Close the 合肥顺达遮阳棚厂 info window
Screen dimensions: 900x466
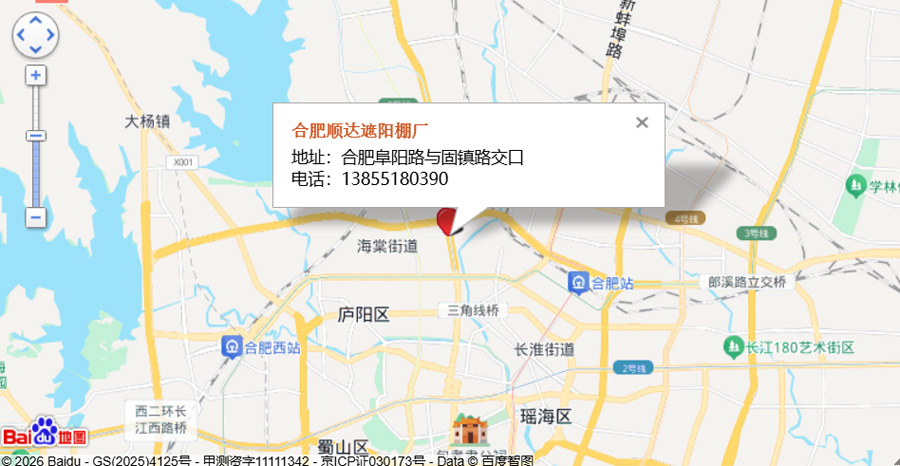(642, 122)
